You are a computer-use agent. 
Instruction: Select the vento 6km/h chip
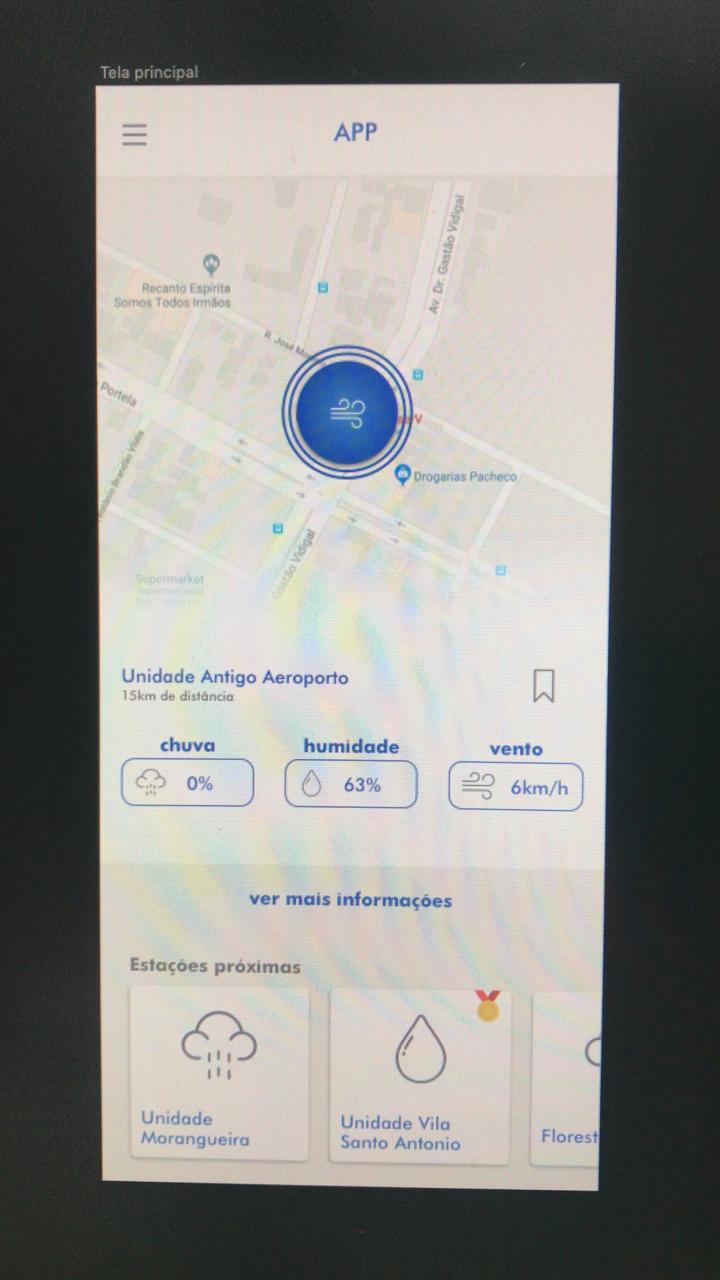point(515,787)
